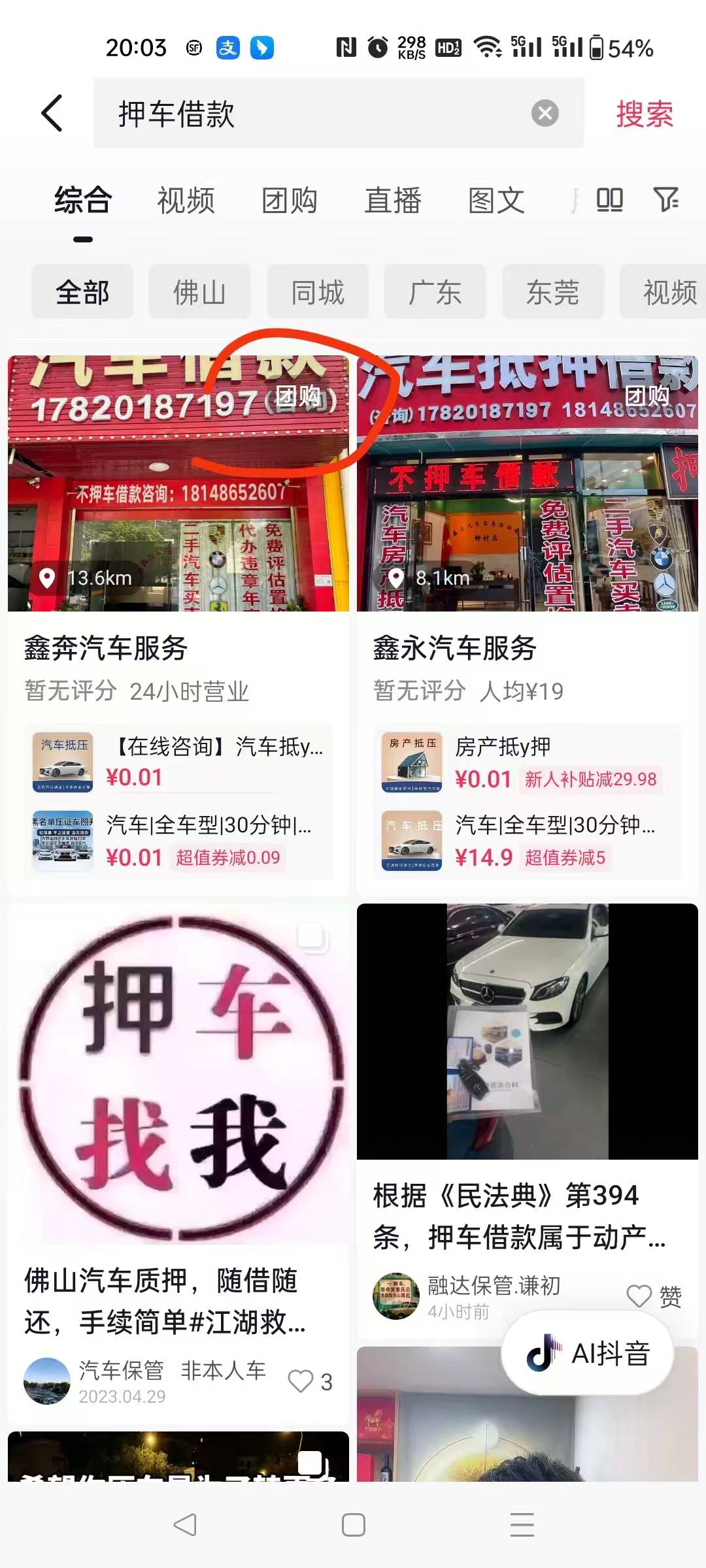The width and height of the screenshot is (706, 1568).
Task: Select the 佛山 filter chip
Action: (199, 292)
